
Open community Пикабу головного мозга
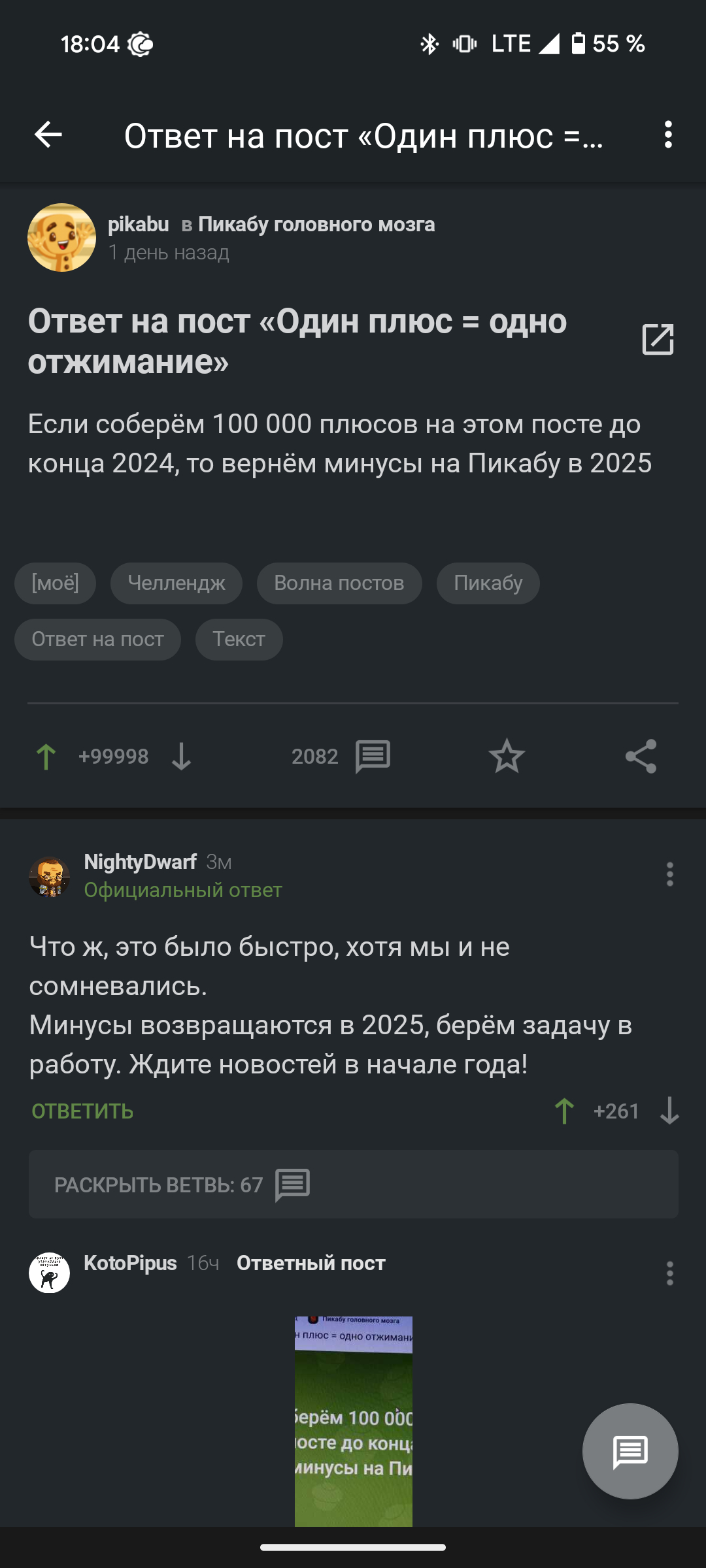tap(316, 224)
